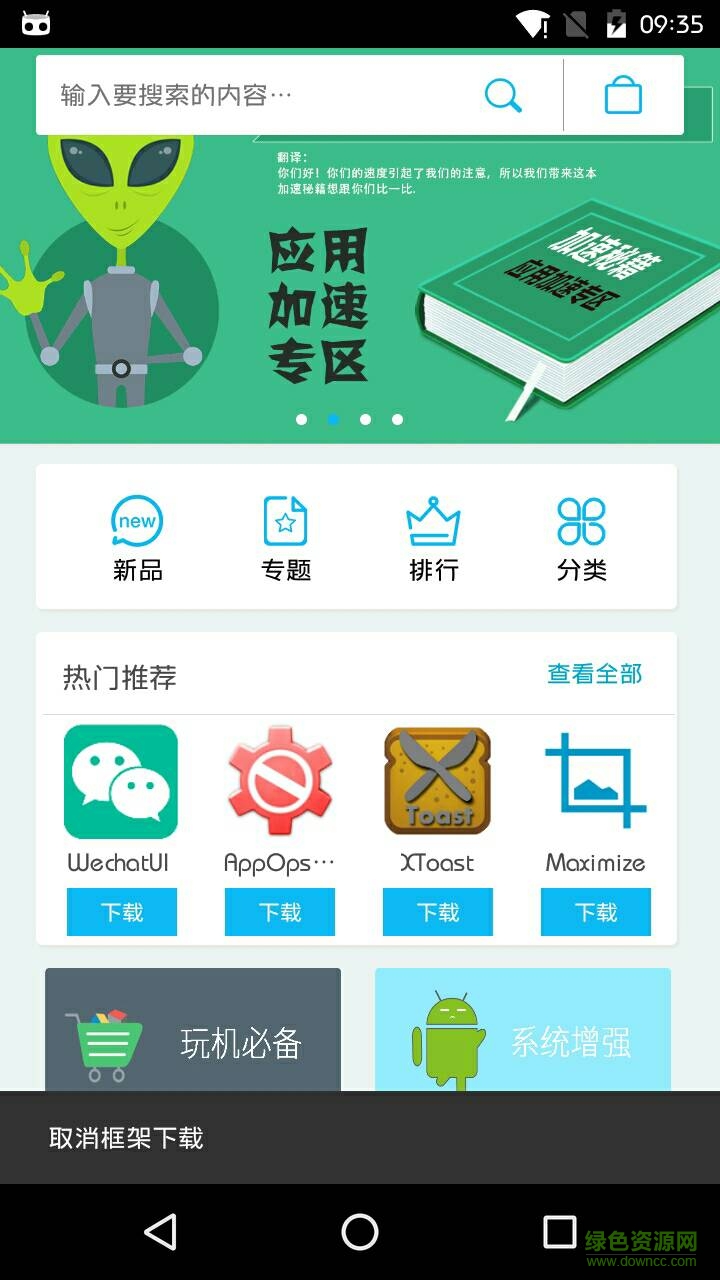
Task: Open the 新品 section
Action: 137,538
